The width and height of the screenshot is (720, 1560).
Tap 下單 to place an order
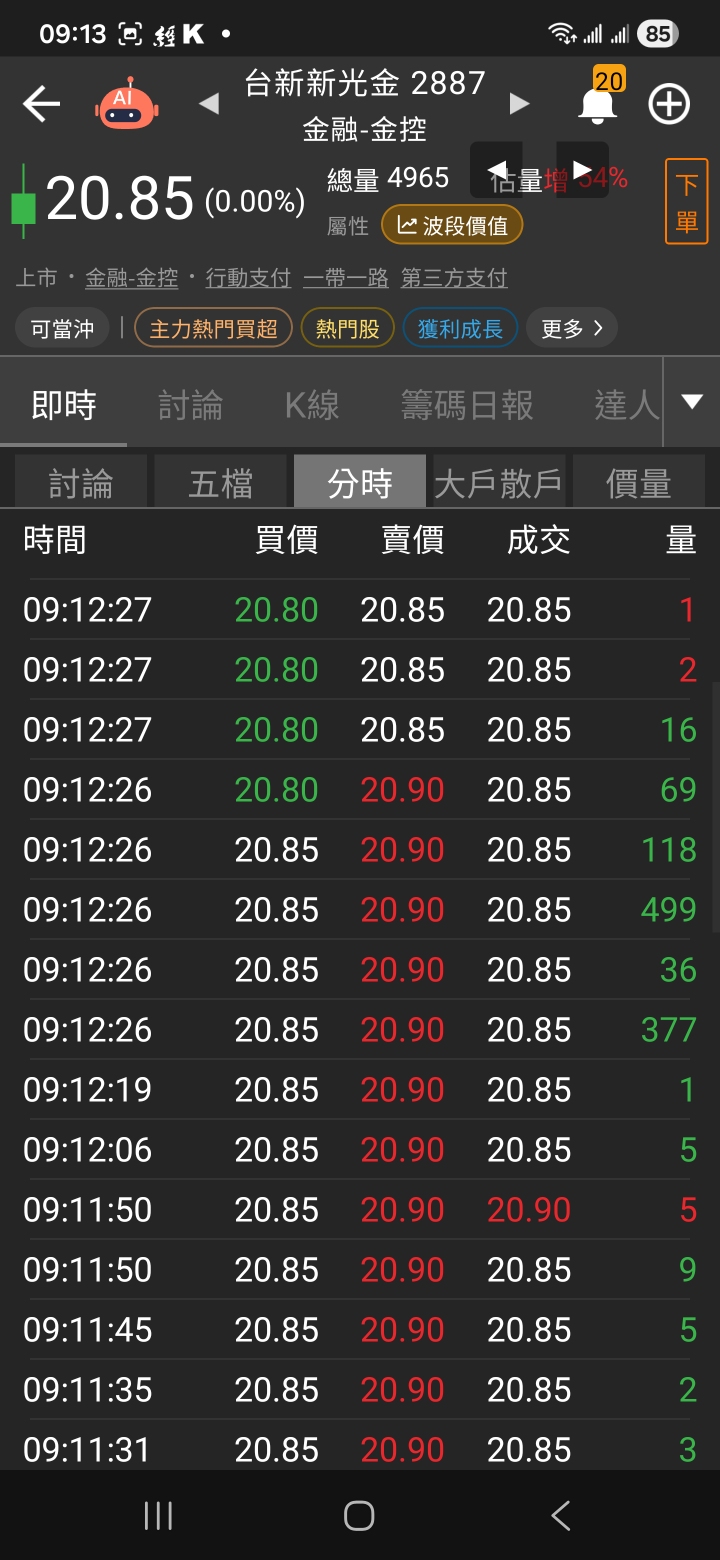point(686,202)
